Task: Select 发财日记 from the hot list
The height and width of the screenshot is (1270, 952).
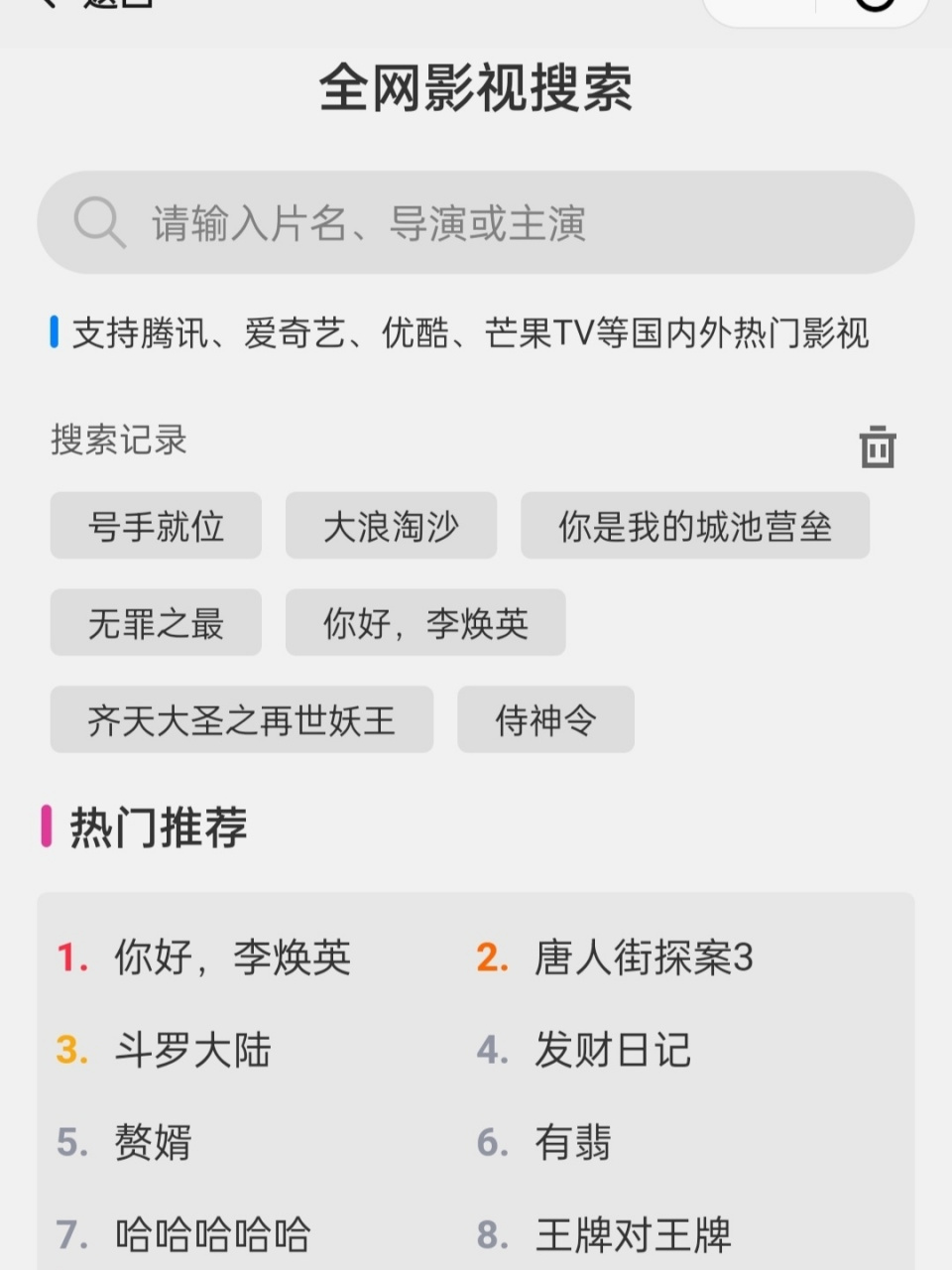Action: pyautogui.click(x=612, y=1051)
